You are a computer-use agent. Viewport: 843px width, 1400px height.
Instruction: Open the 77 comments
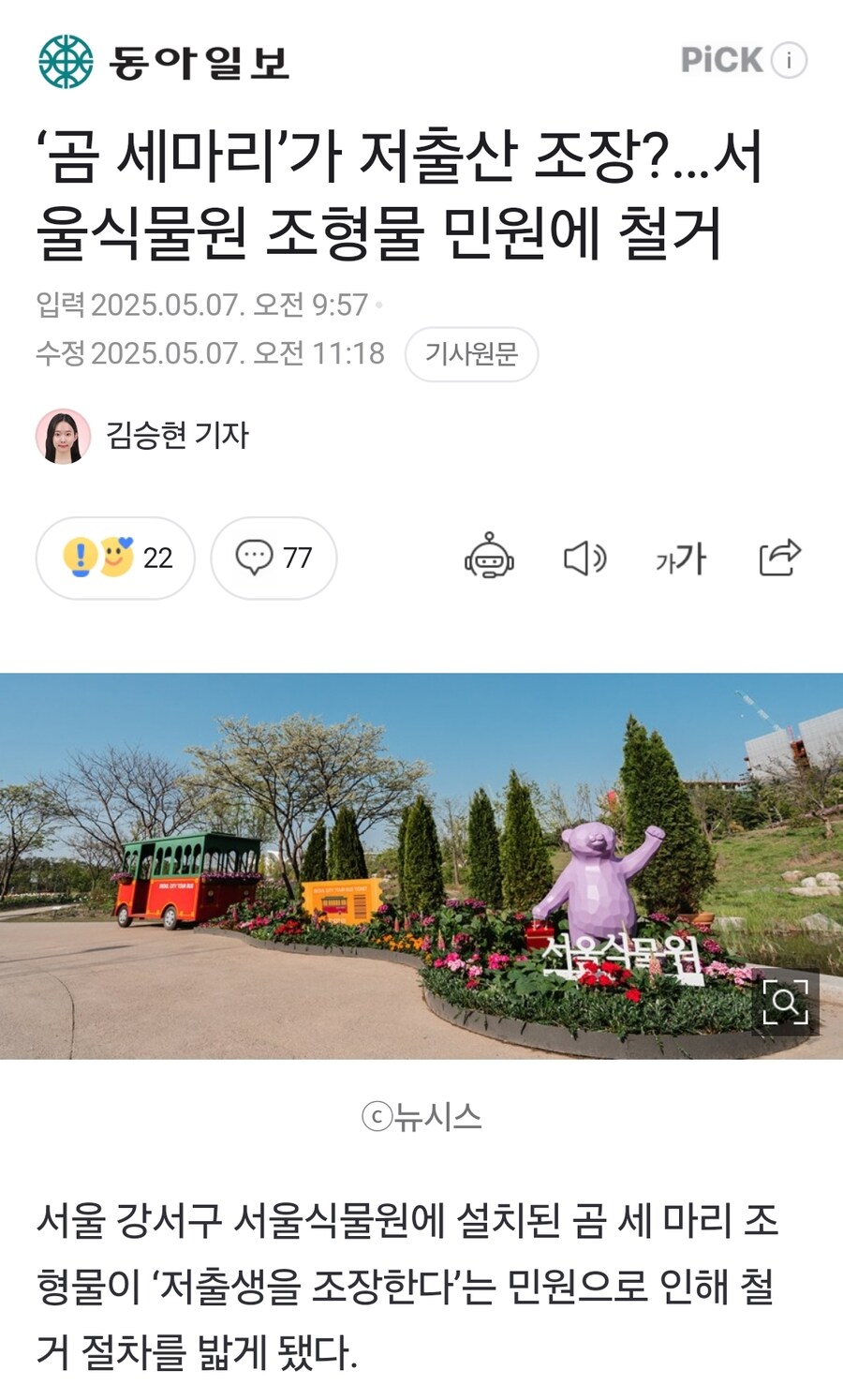[274, 559]
